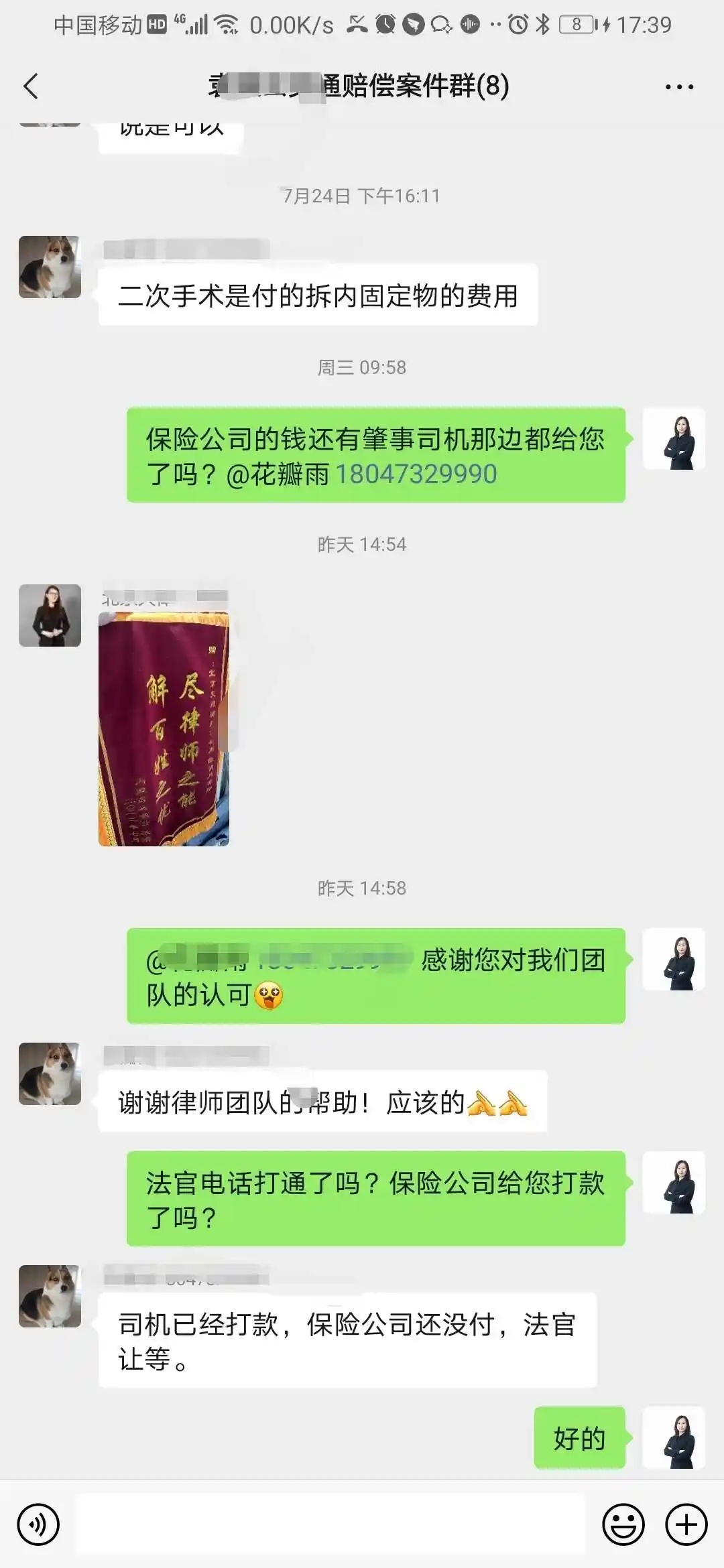724x1568 pixels.
Task: Switch to voice message input
Action: pos(38,1524)
